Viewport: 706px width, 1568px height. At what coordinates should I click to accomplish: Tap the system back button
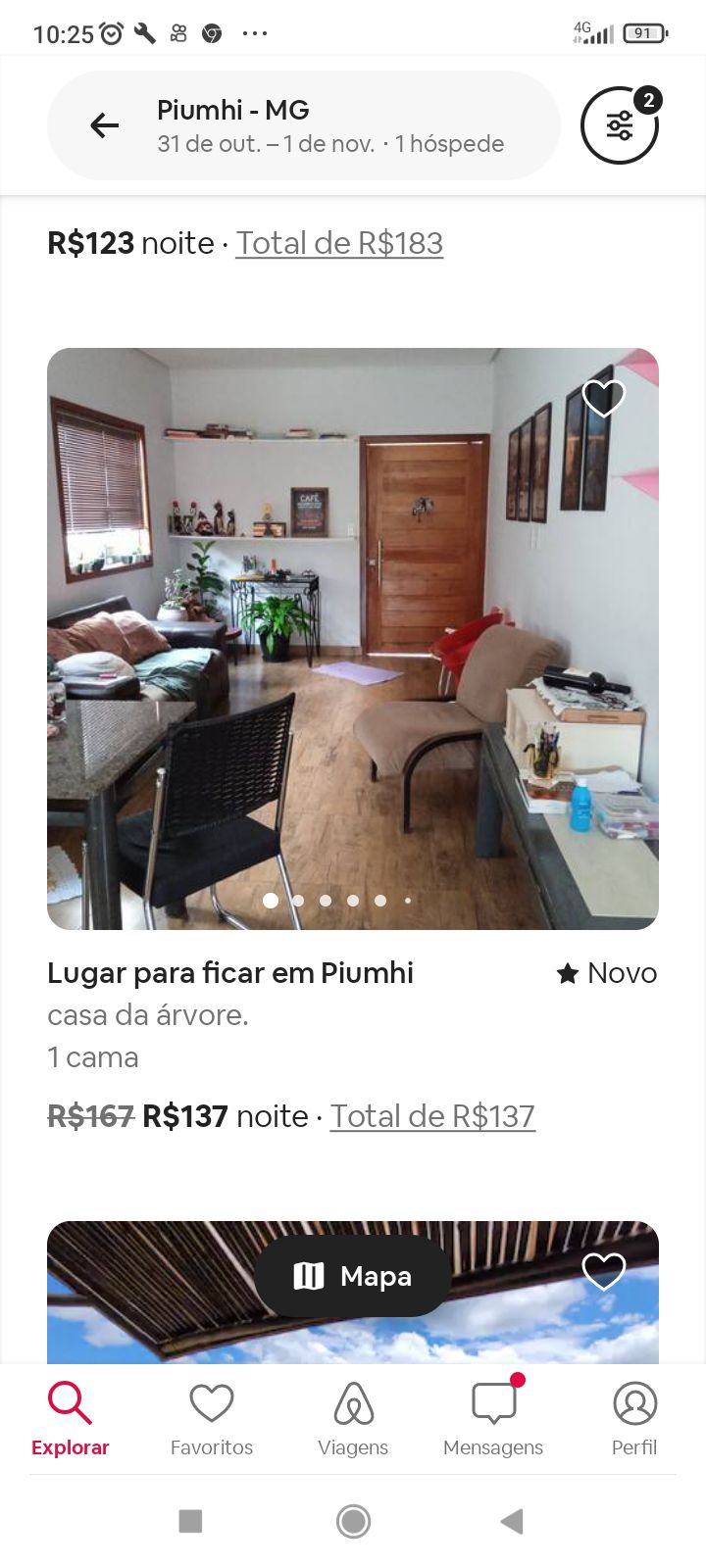[511, 1521]
